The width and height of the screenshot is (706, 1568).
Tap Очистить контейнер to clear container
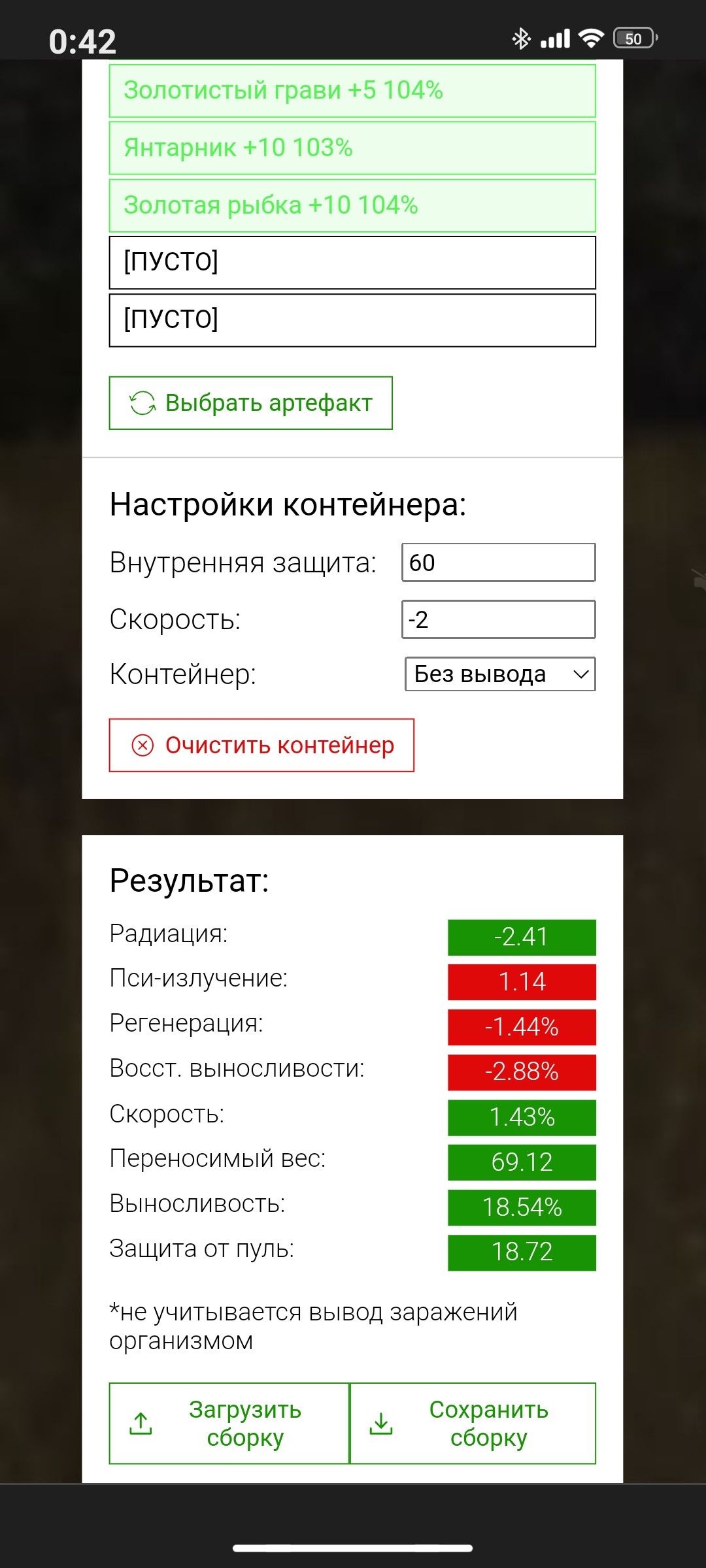point(261,745)
